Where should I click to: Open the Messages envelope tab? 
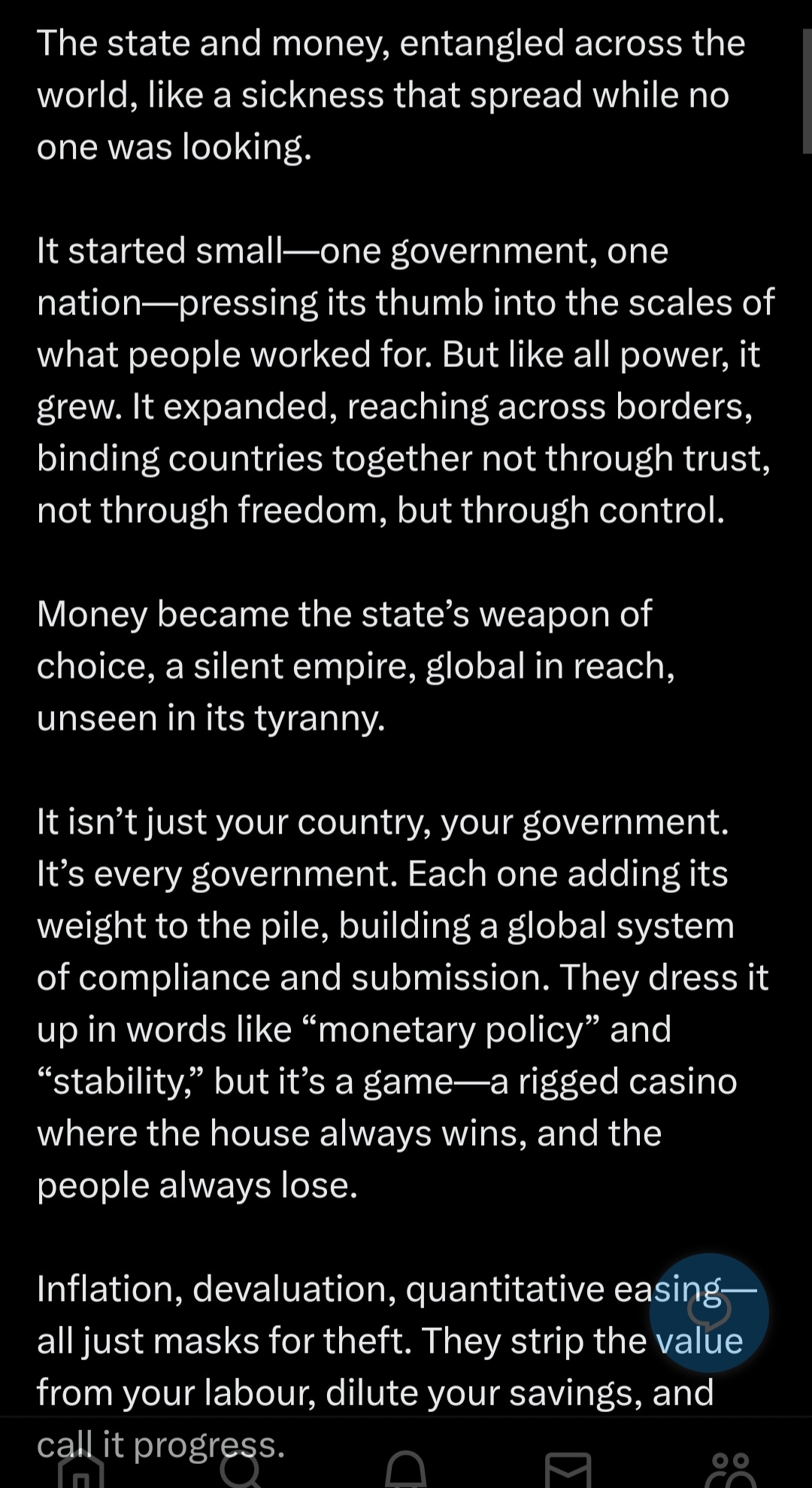tap(568, 1468)
